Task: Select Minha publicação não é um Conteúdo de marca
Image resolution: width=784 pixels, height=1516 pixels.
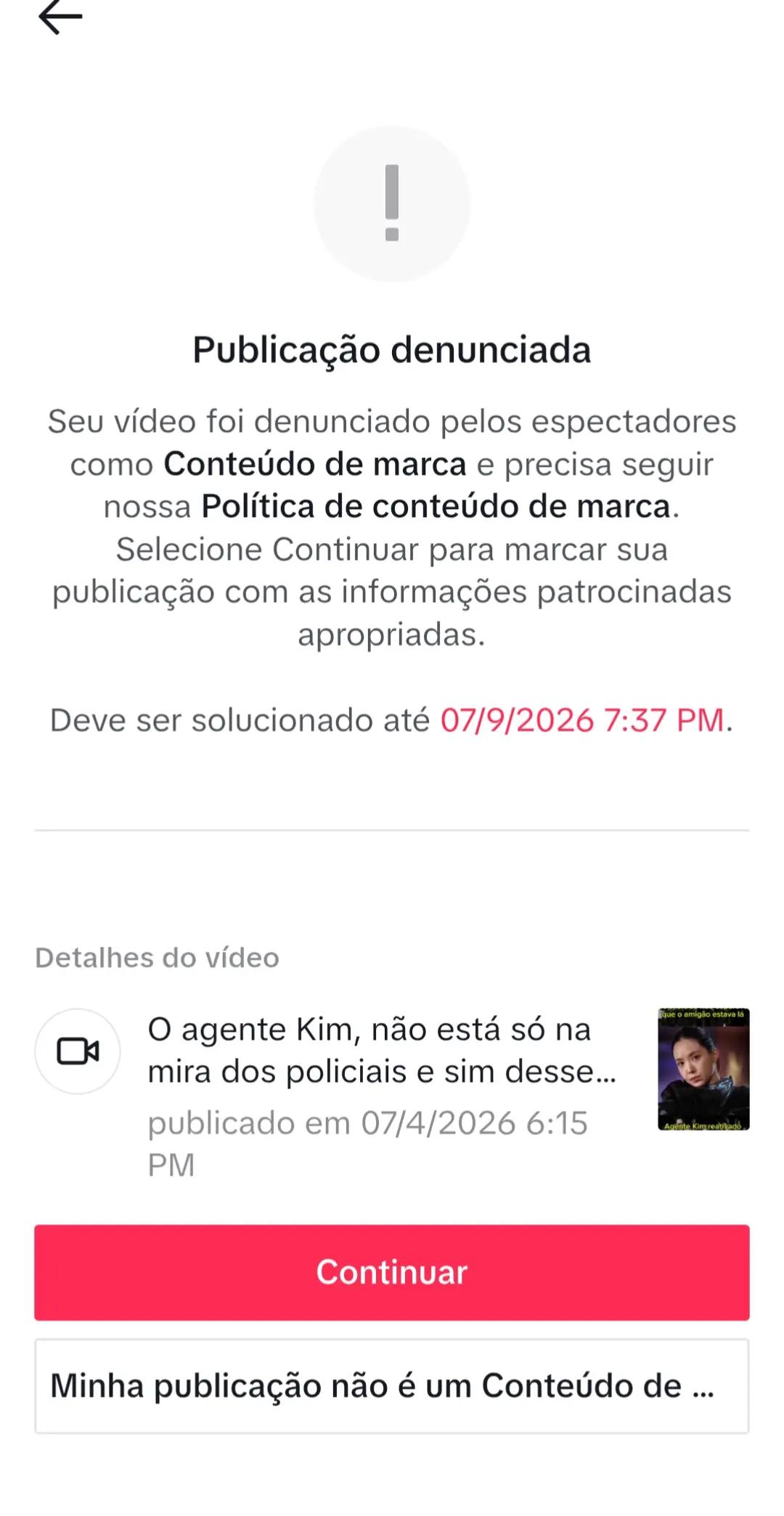Action: tap(392, 1386)
